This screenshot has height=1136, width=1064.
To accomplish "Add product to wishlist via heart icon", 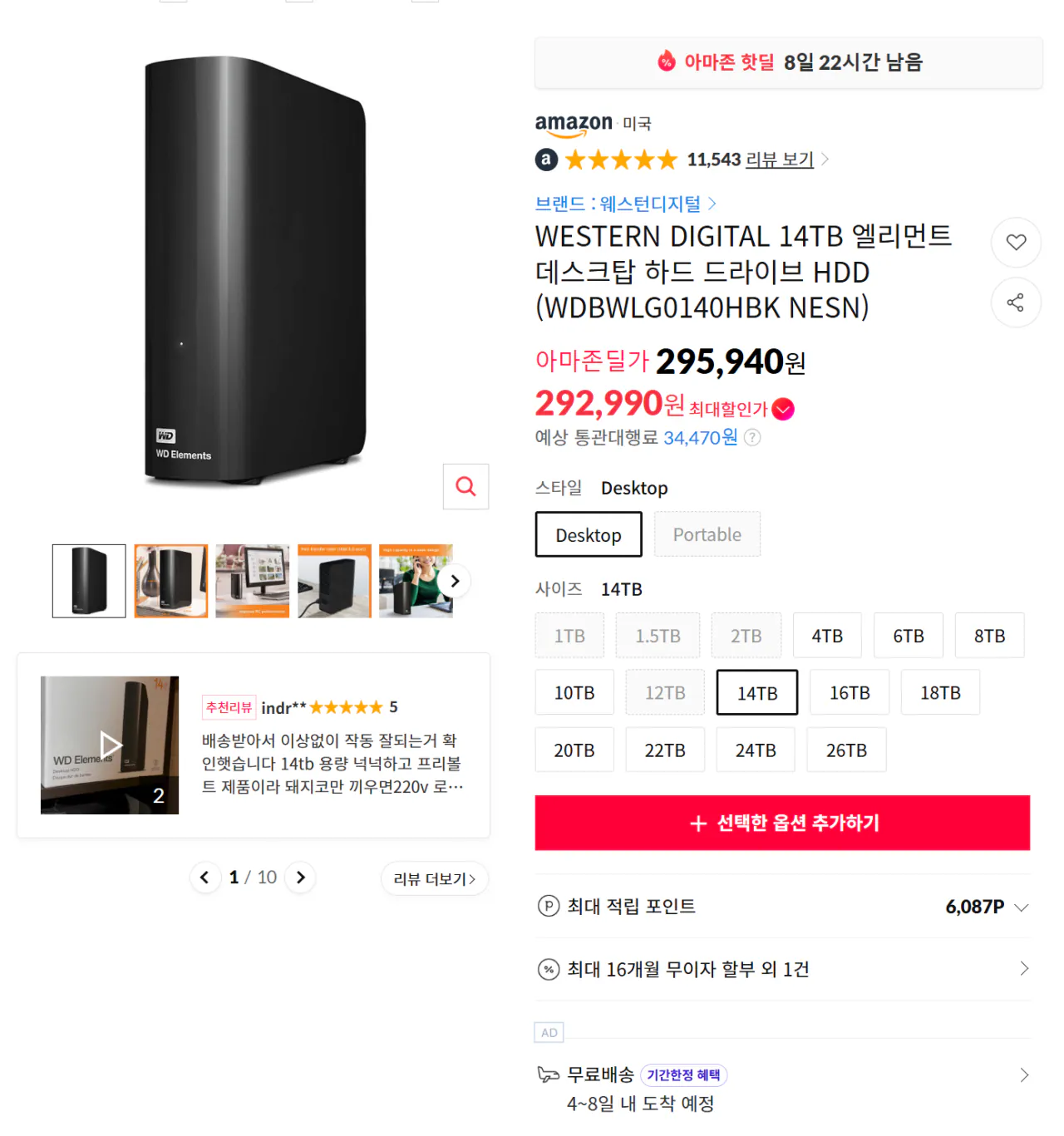I will tap(1016, 242).
